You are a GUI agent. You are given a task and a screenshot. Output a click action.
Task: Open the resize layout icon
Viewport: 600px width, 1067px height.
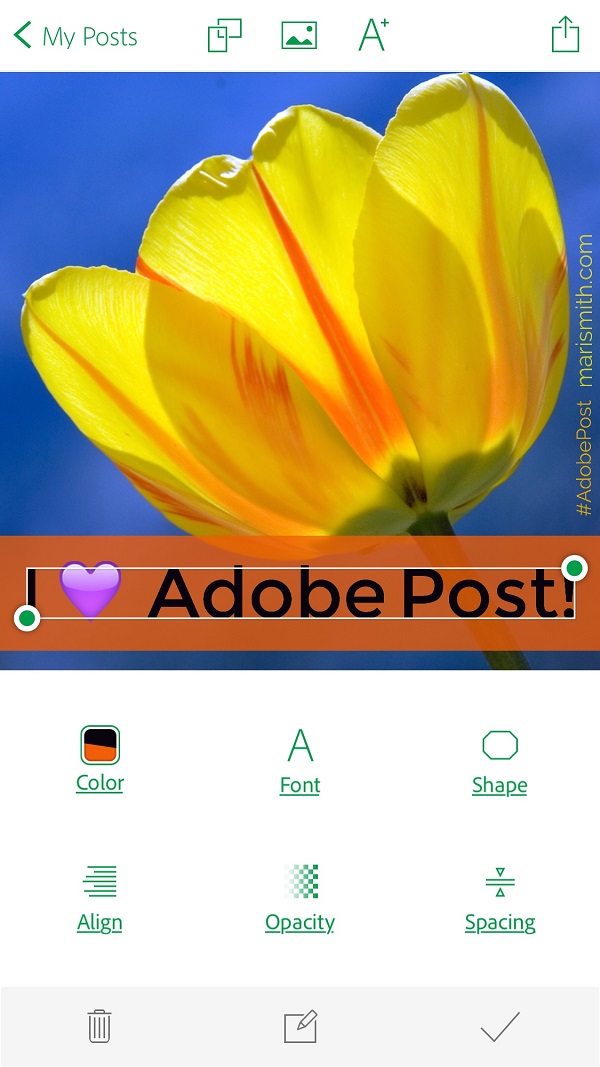(x=224, y=35)
